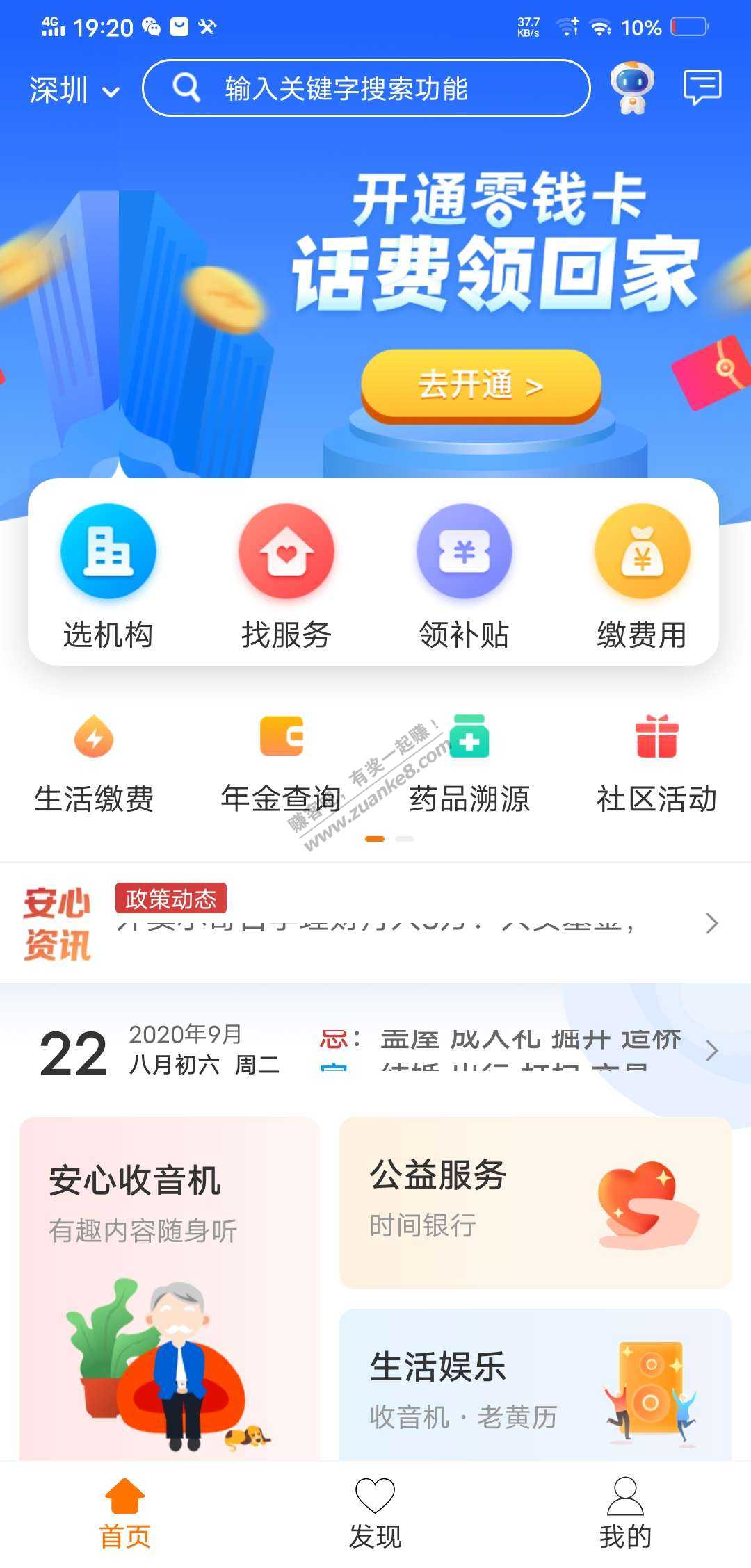Open the 安心收音机 card
This screenshot has width=751, height=1568.
tap(170, 1286)
